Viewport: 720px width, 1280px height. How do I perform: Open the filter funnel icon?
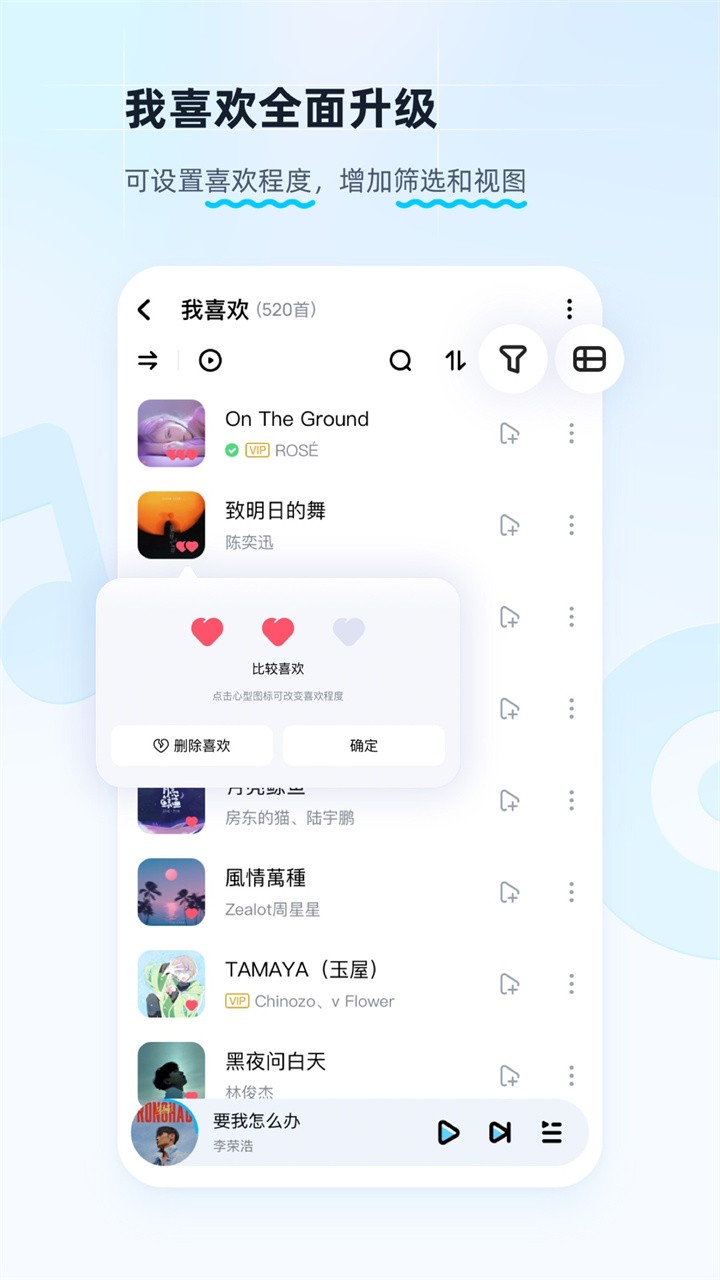pyautogui.click(x=513, y=360)
